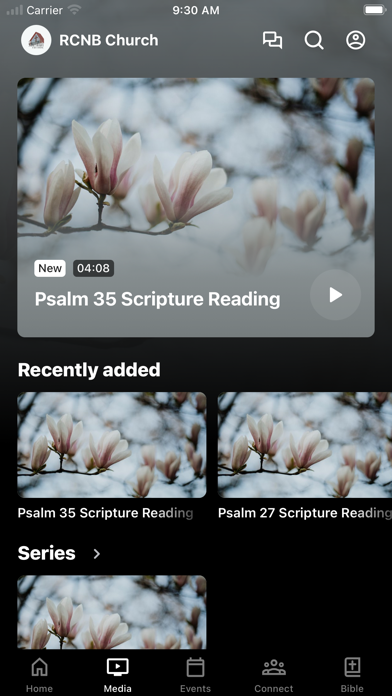Switch to the Home tab

click(40, 675)
